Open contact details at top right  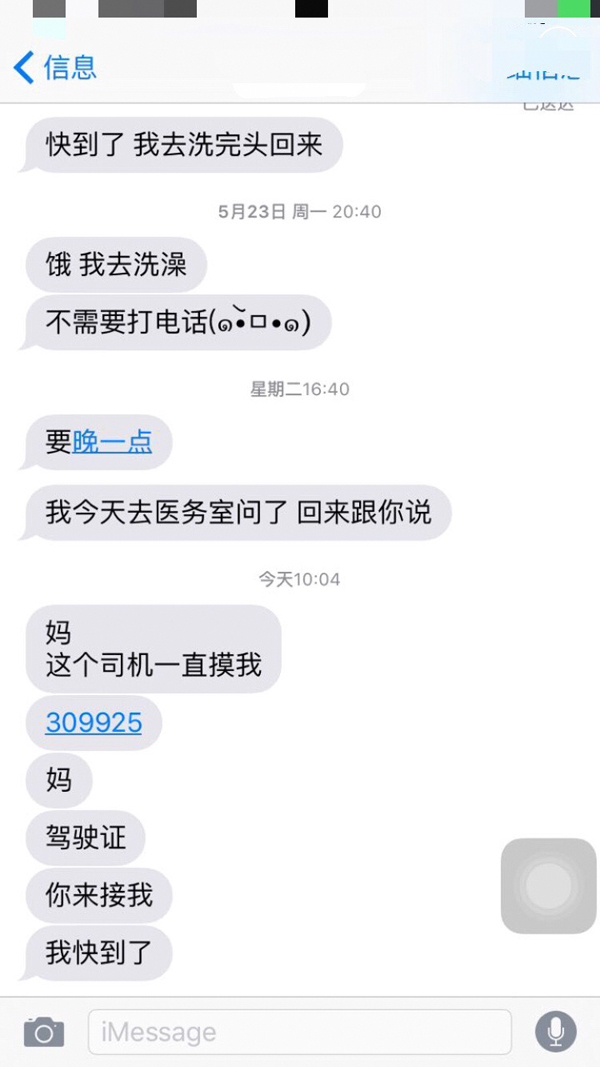[x=543, y=68]
